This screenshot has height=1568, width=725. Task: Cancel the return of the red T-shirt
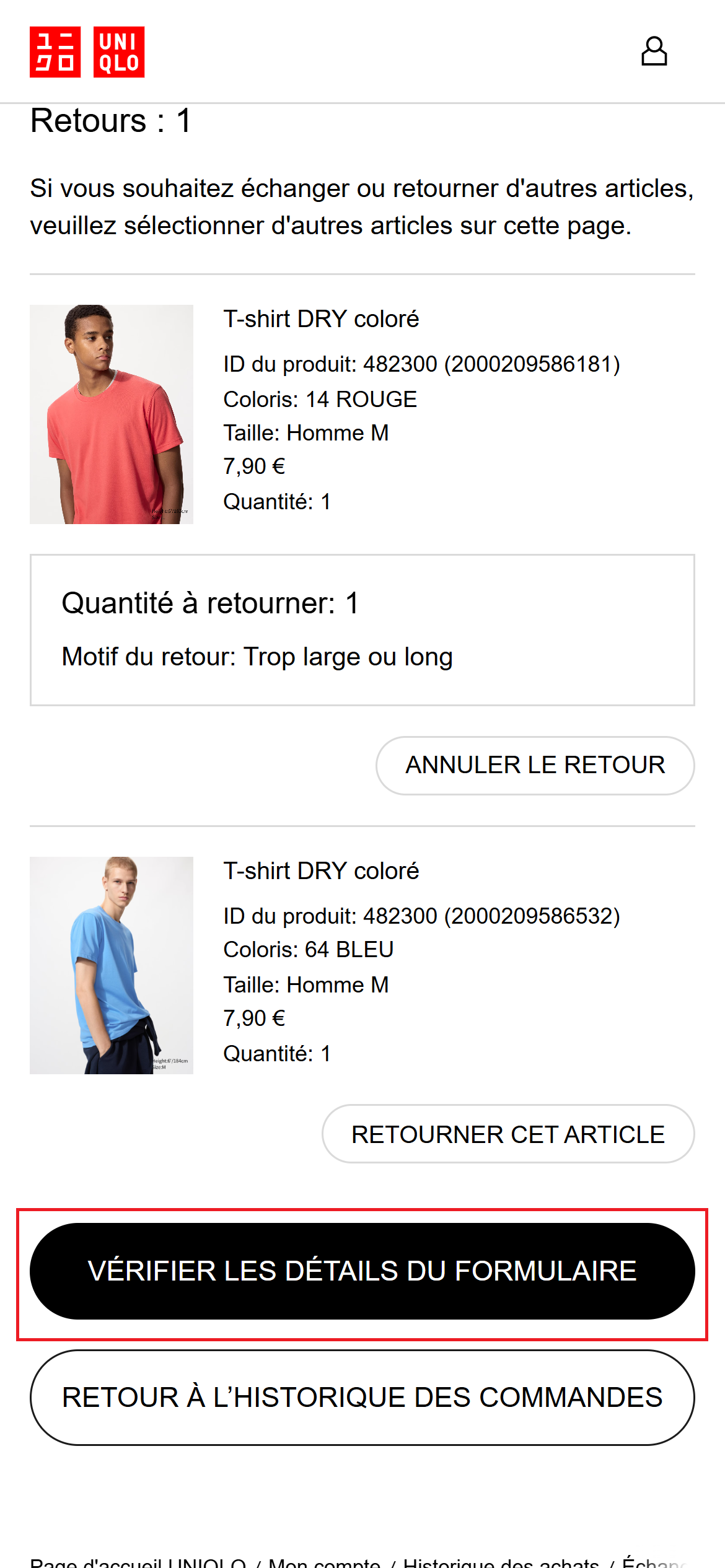coord(535,765)
